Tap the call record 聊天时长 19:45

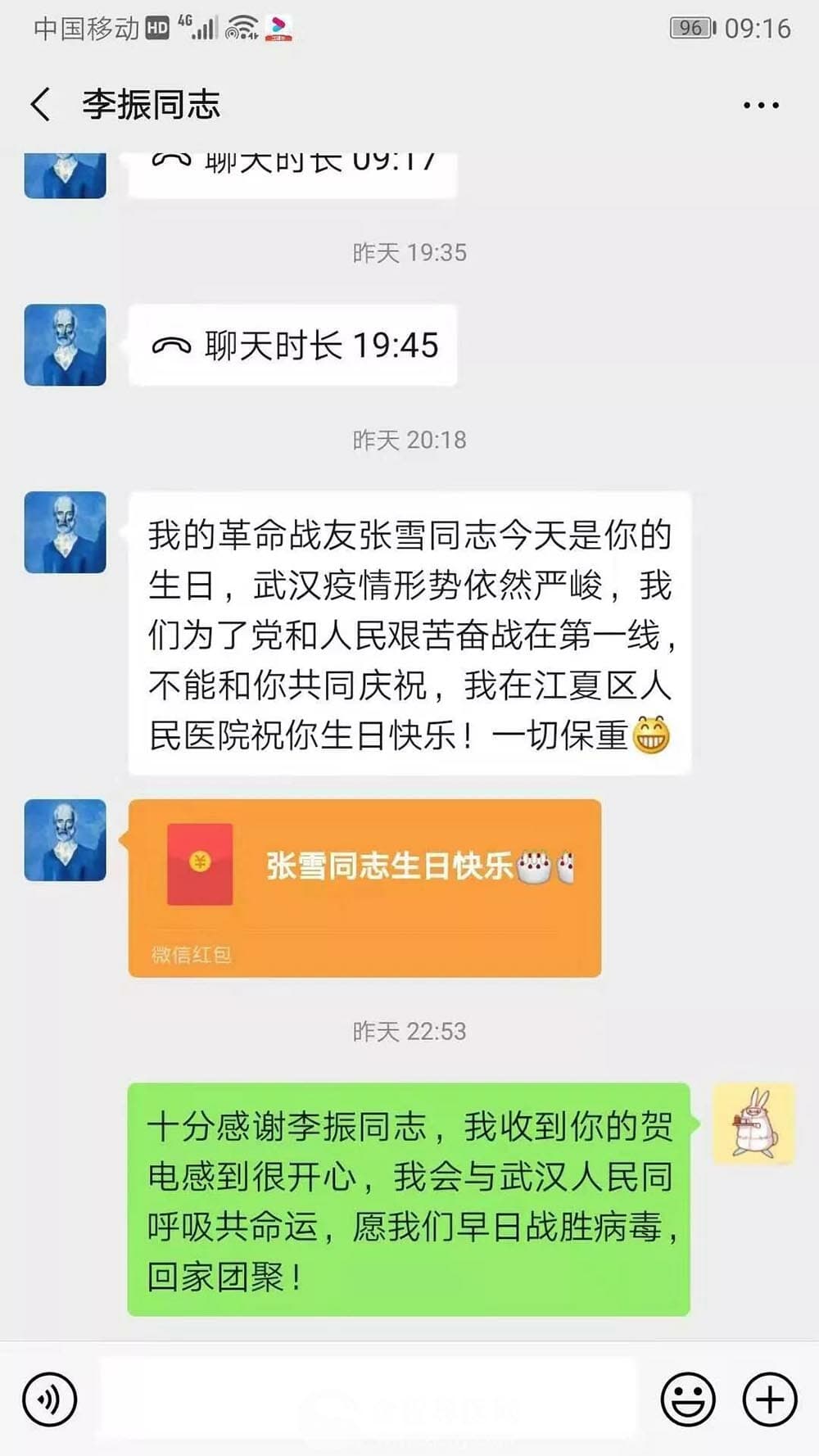tap(292, 345)
